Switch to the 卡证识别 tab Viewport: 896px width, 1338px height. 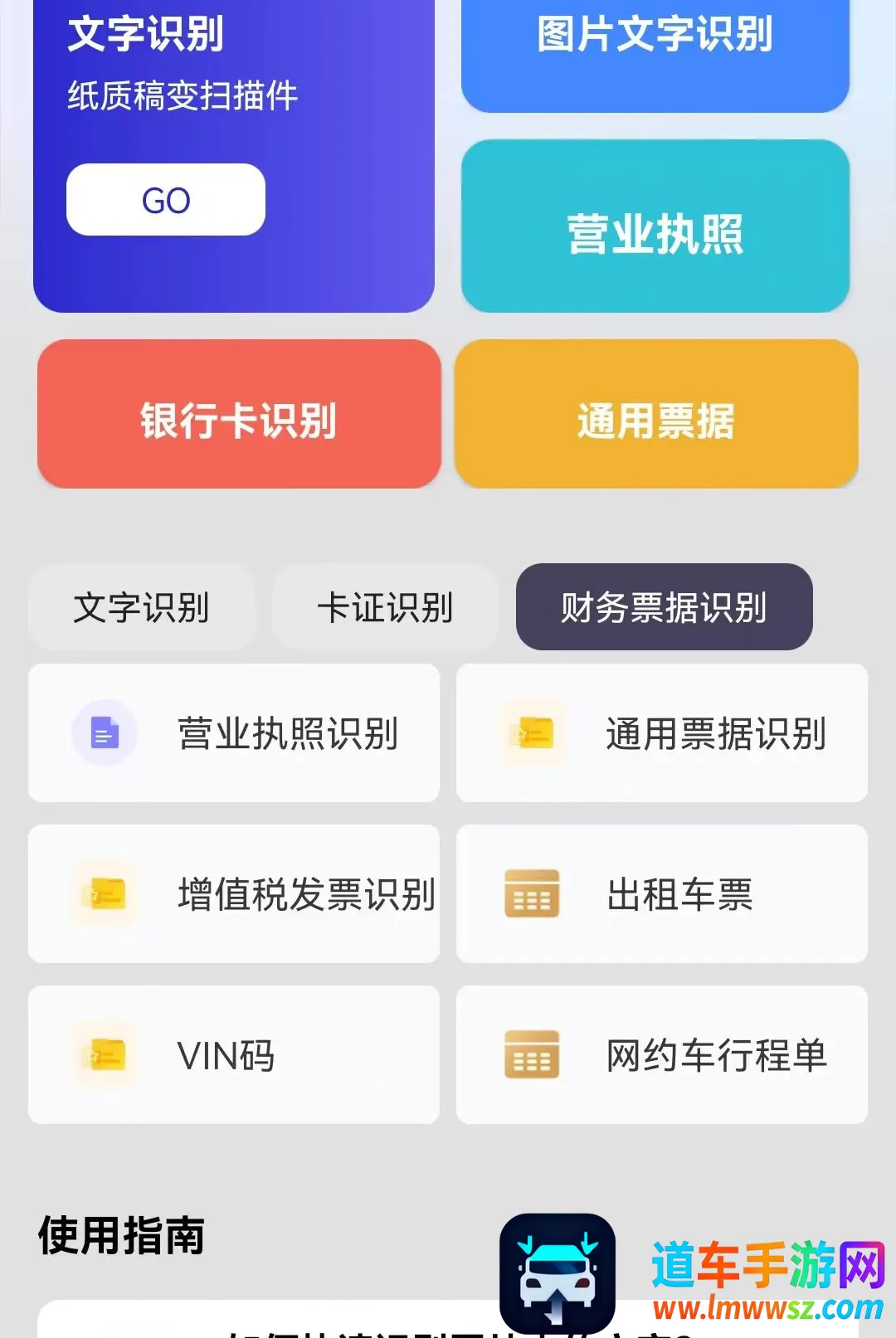point(386,607)
